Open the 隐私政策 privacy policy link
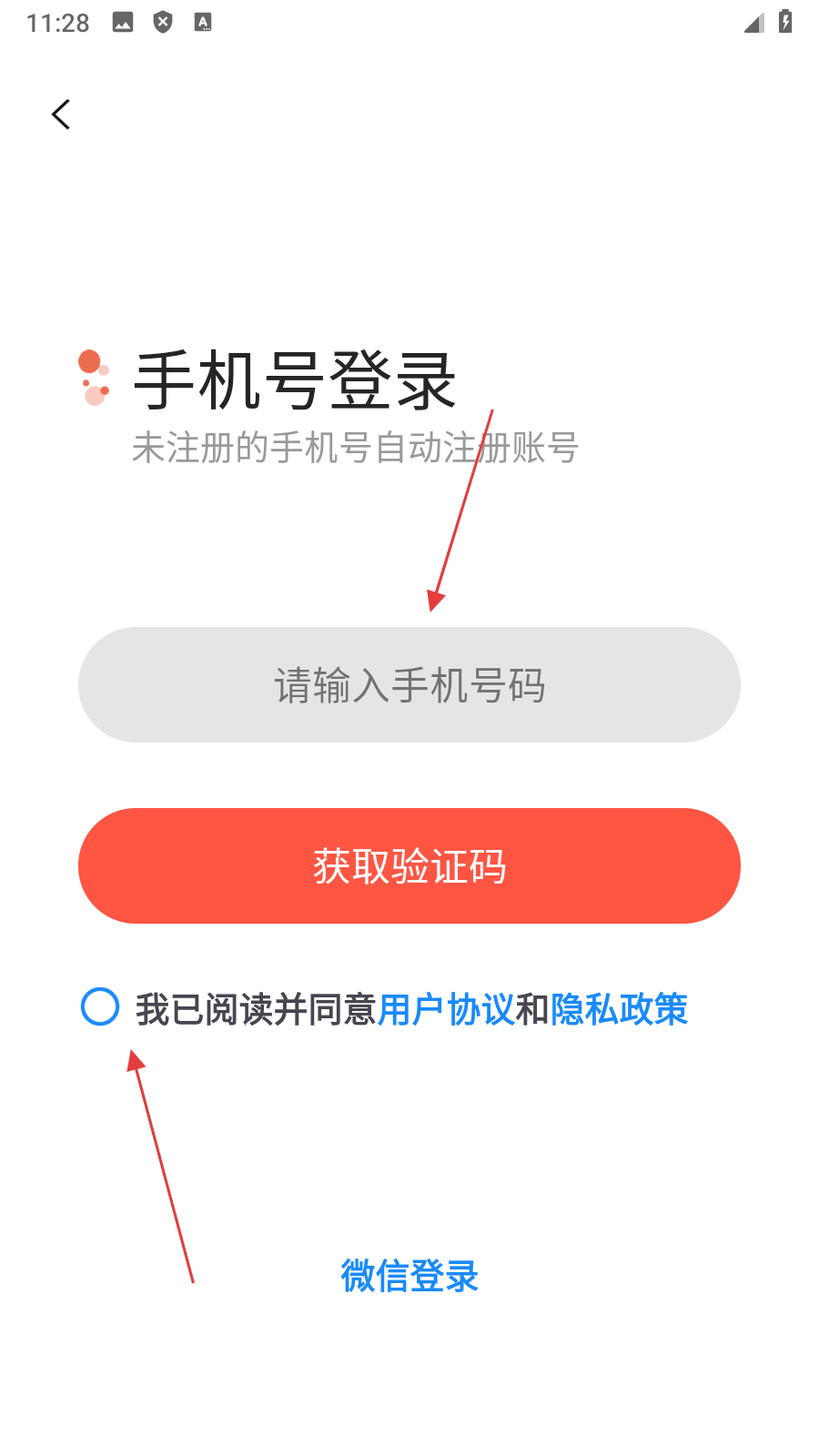The width and height of the screenshot is (819, 1456). coord(619,1009)
